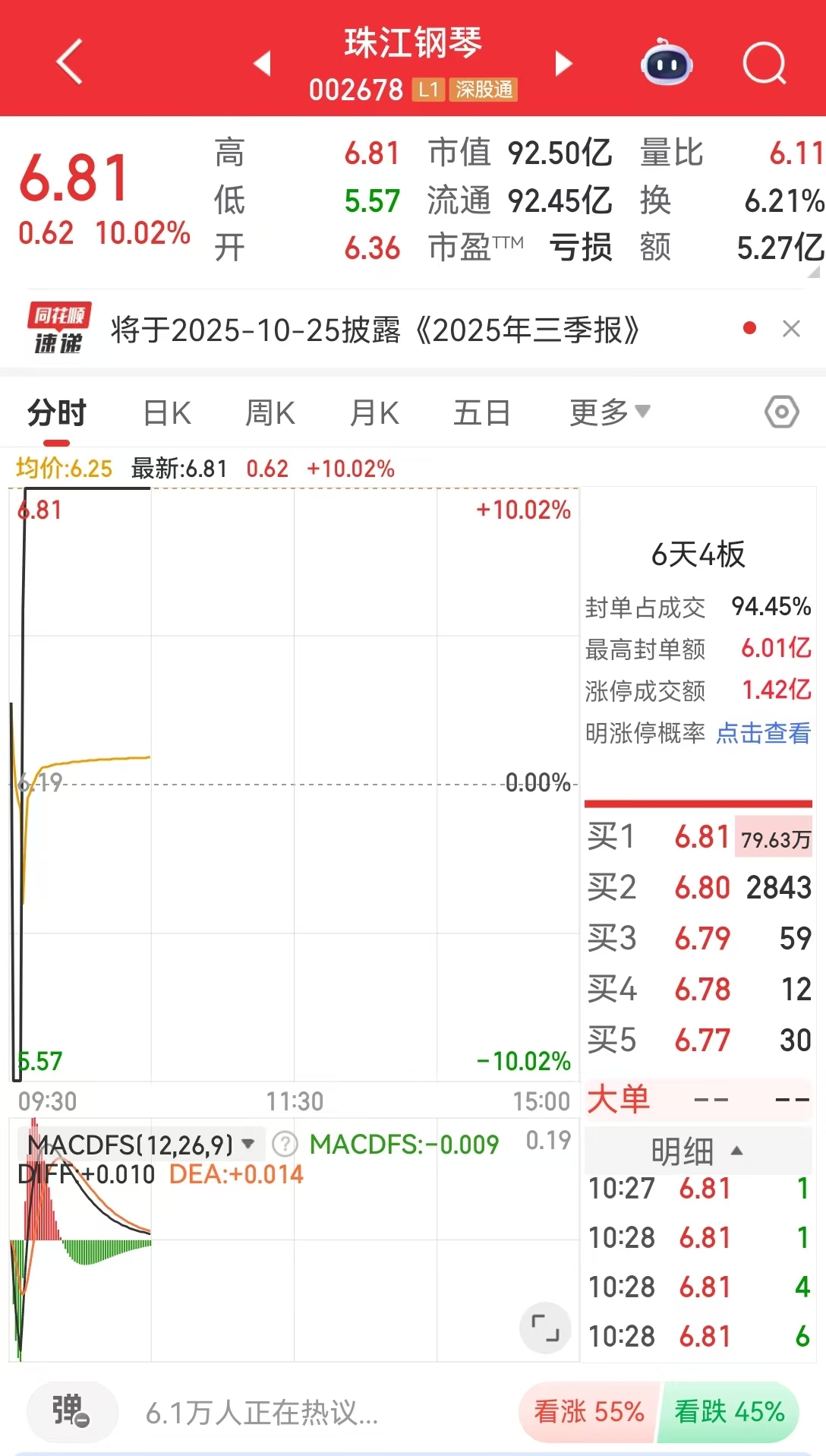826x1456 pixels.
Task: Switch to the 日K tab
Action: coord(167,414)
